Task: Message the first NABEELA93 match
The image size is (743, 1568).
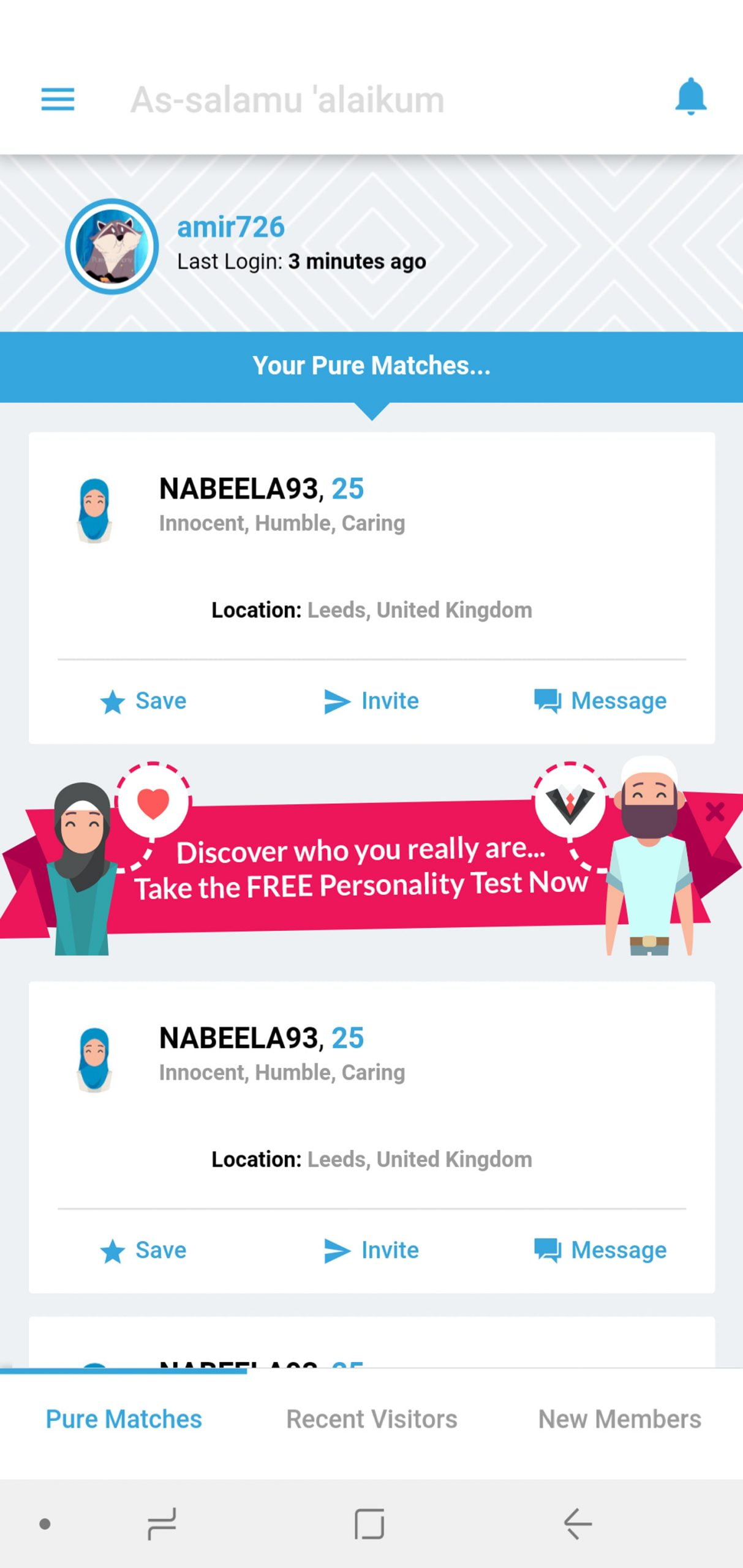Action: [x=600, y=701]
